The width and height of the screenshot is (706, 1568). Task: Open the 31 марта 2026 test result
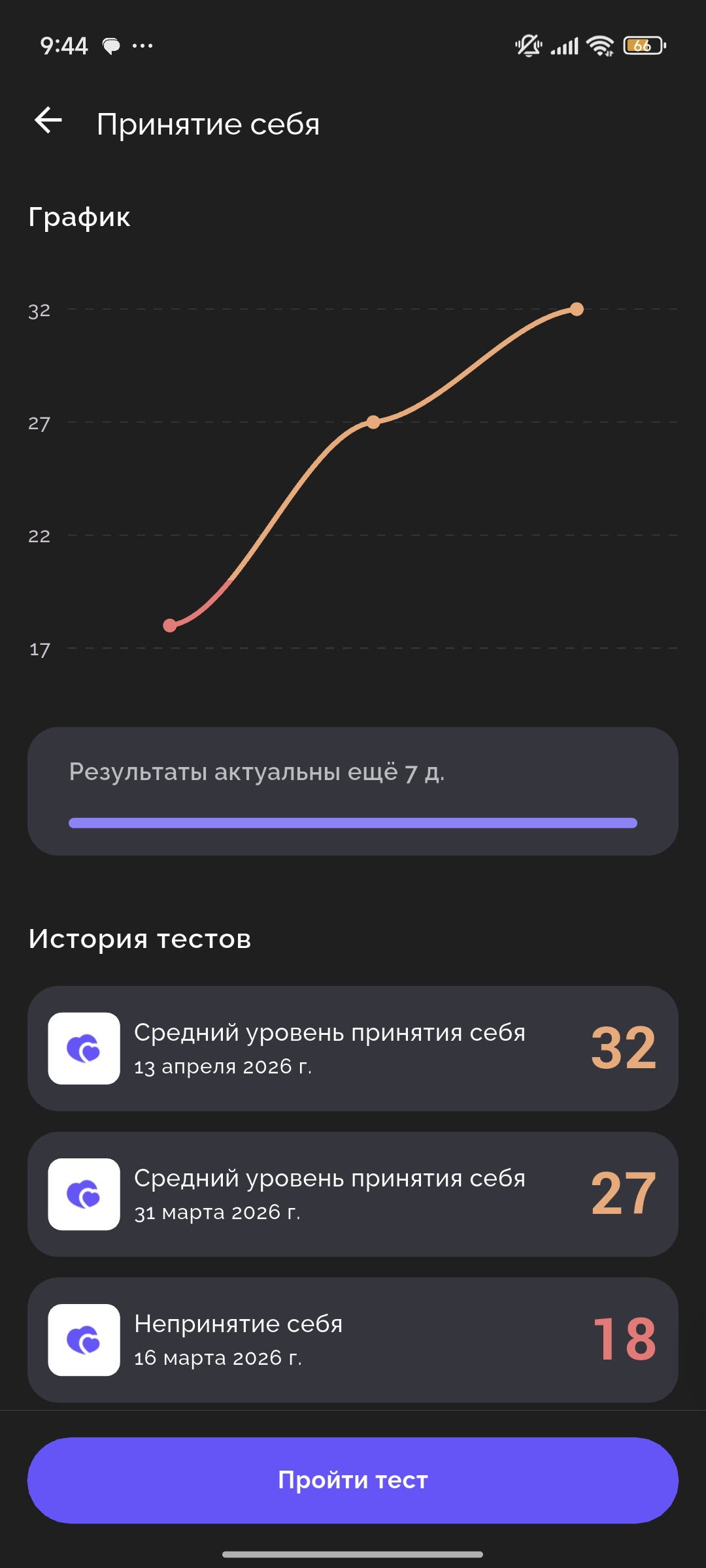pos(353,1194)
